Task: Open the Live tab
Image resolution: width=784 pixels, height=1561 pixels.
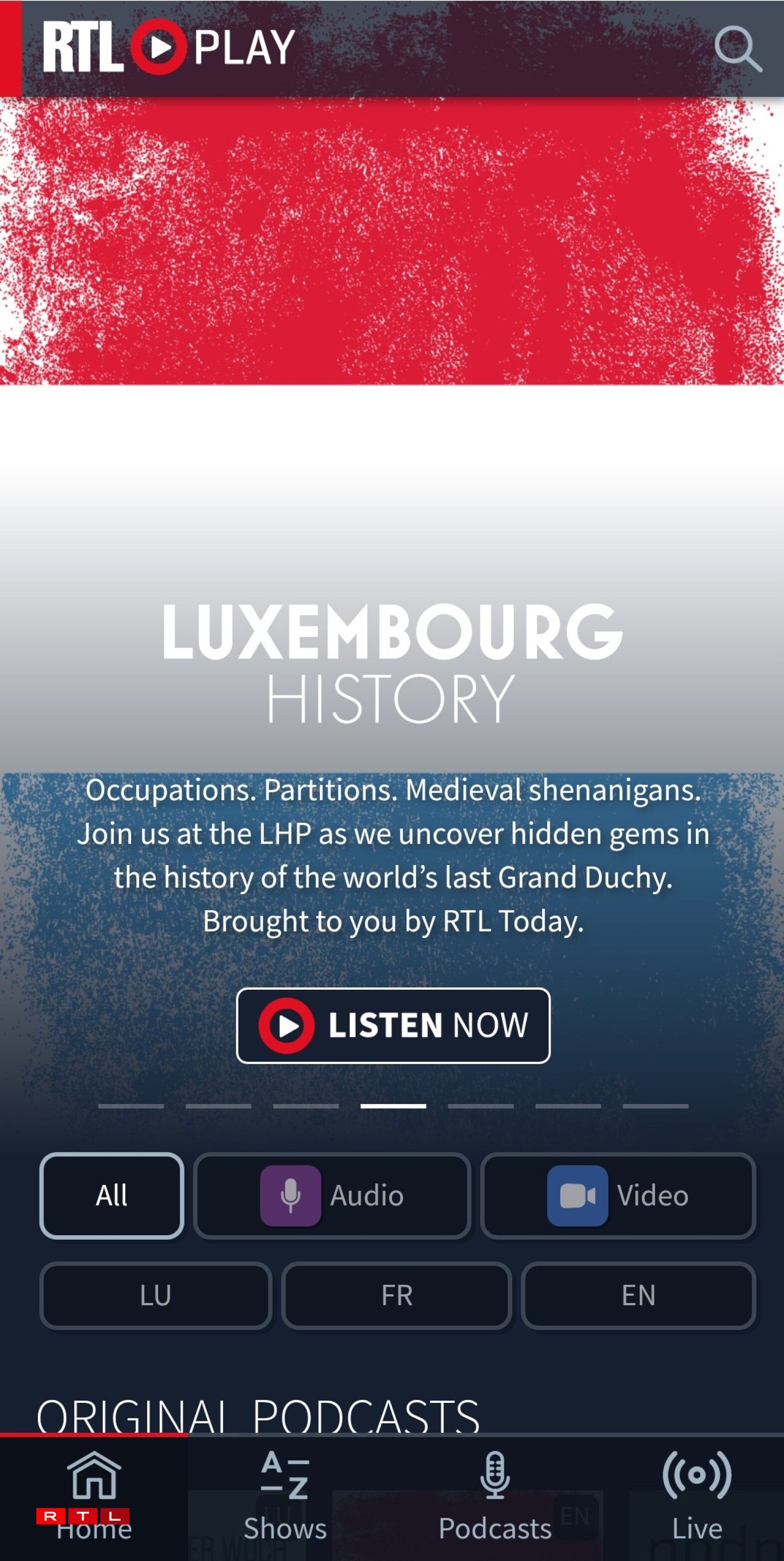Action: (697, 1497)
